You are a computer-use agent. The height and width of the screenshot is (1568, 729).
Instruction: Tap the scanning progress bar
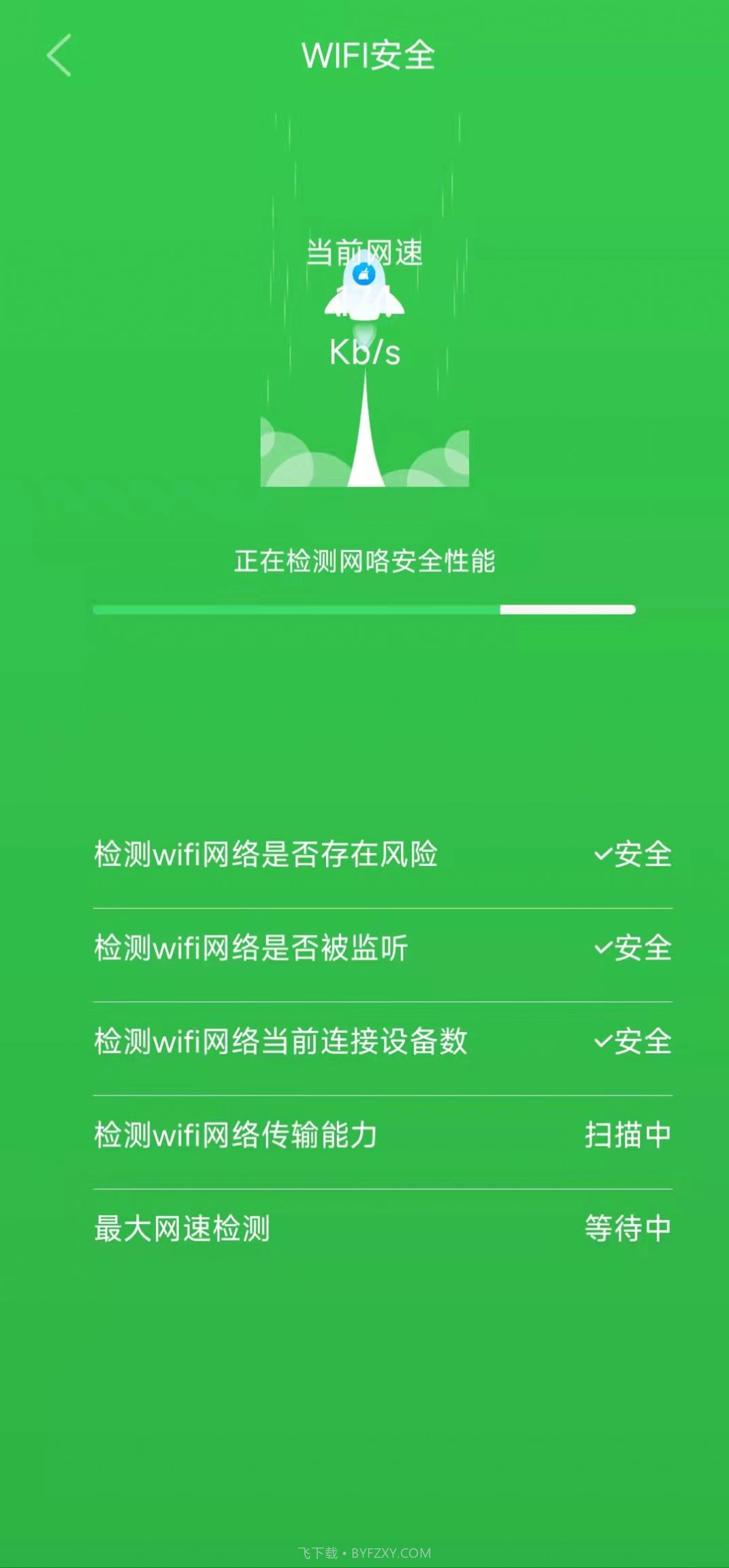365,610
